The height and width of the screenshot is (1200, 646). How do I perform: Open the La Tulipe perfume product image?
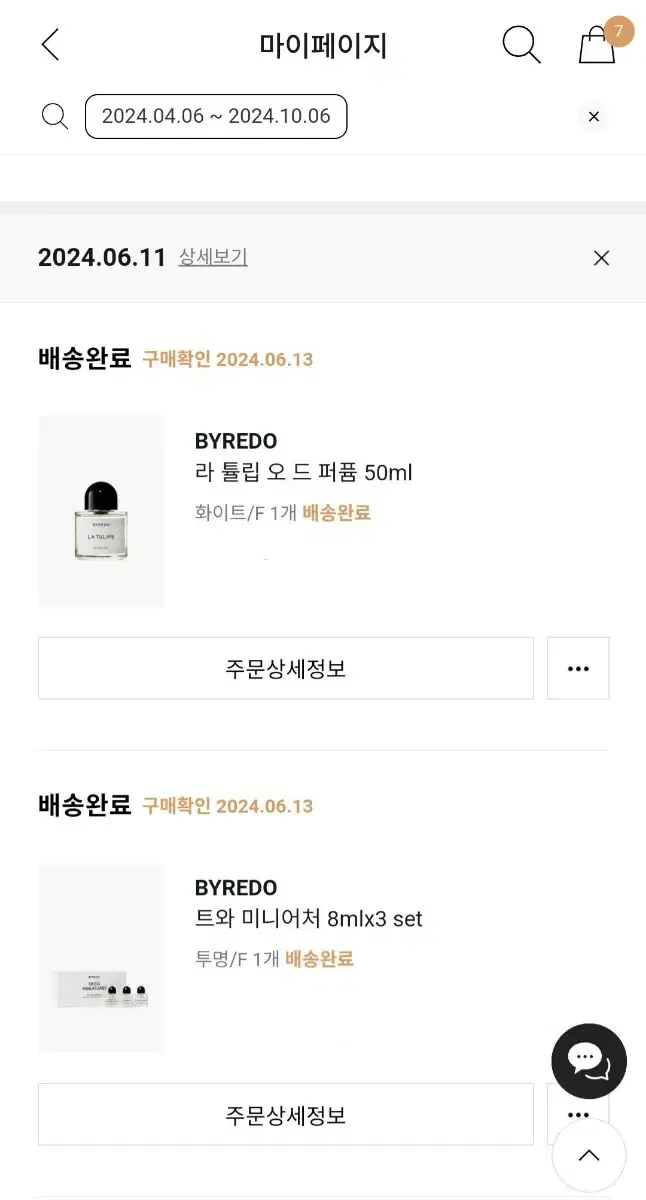(x=101, y=511)
